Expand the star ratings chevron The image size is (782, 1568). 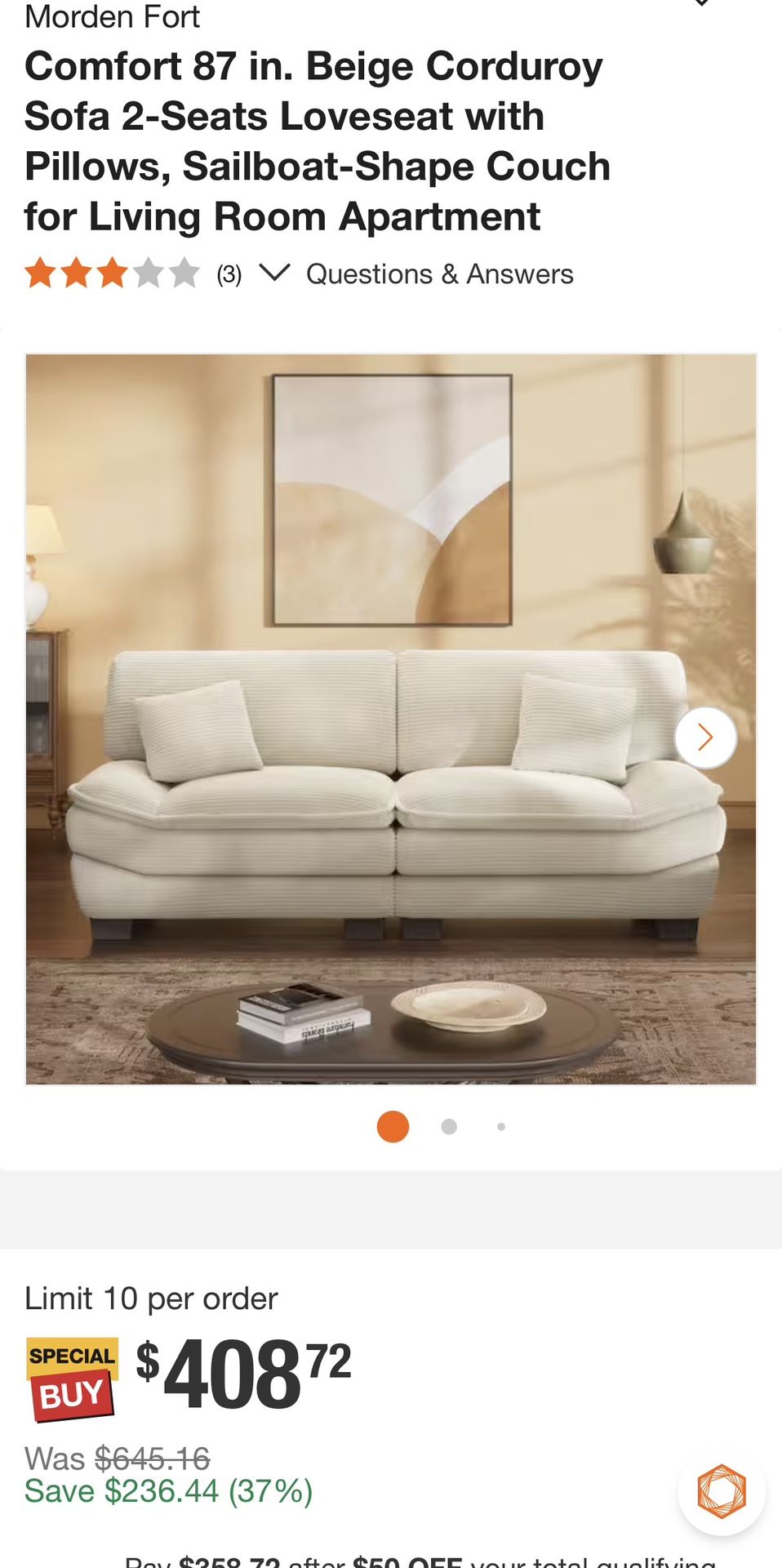(274, 273)
